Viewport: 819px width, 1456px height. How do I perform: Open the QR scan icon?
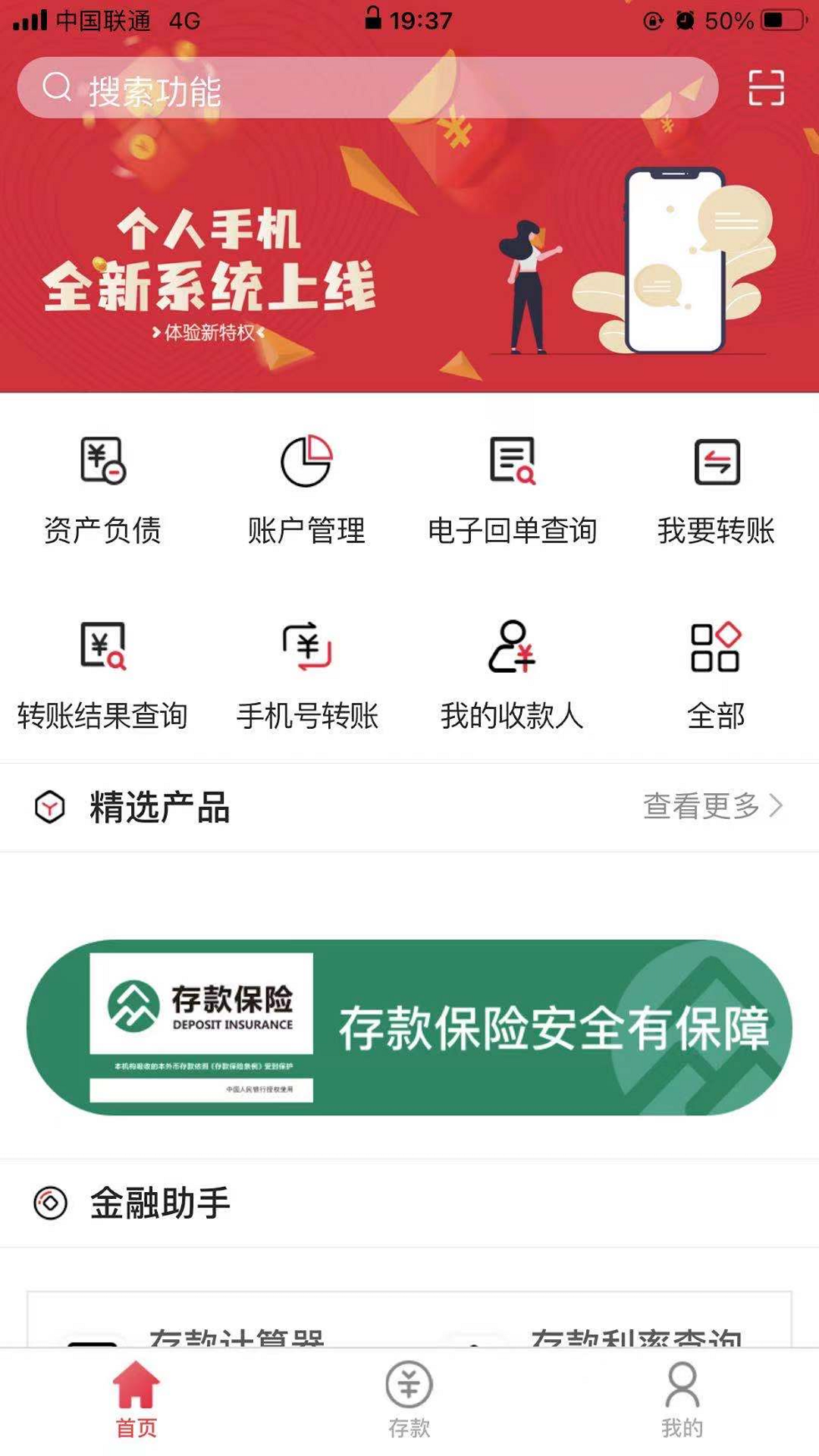click(x=766, y=88)
